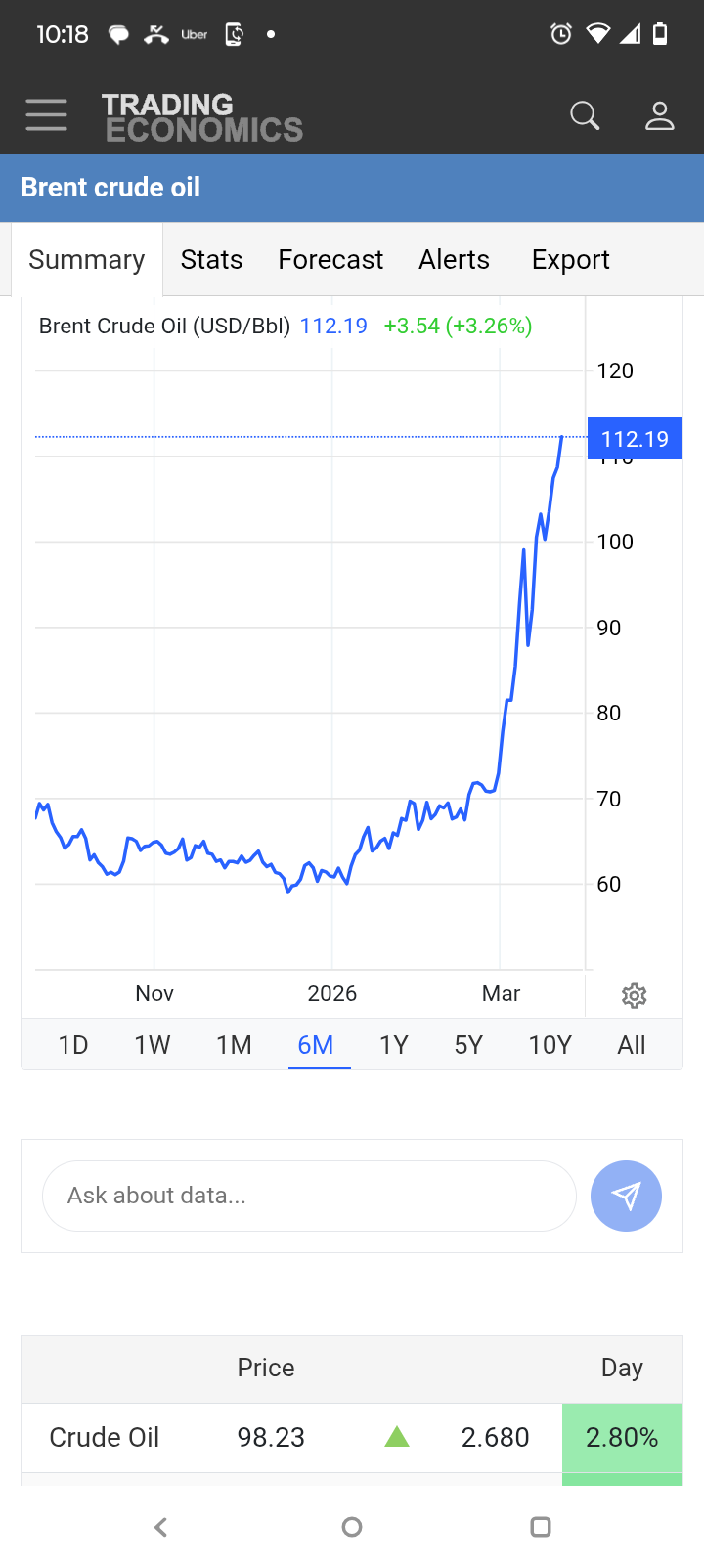Viewport: 704px width, 1568px height.
Task: Open the Crude Oil row
Action: pos(105,1437)
